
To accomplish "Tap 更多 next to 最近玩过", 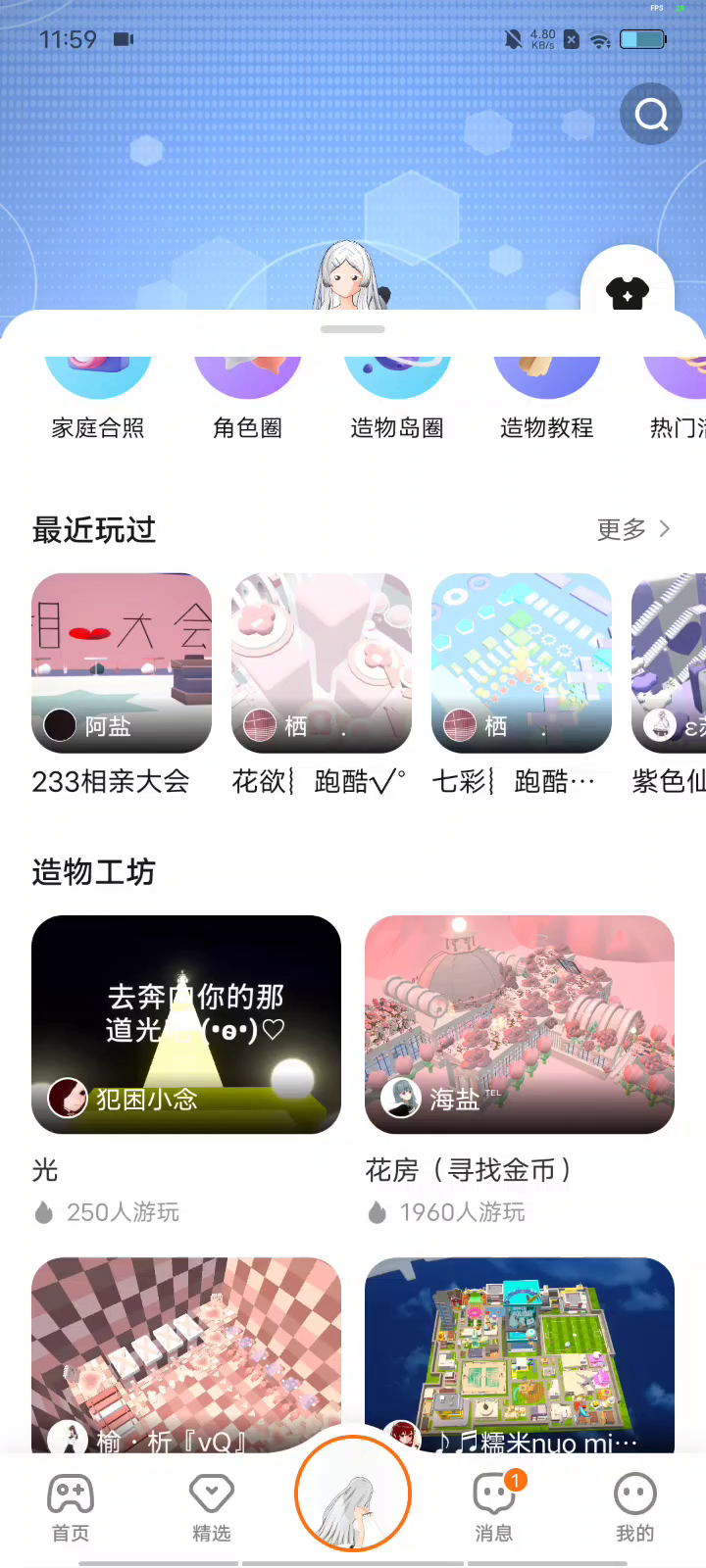I will [633, 529].
